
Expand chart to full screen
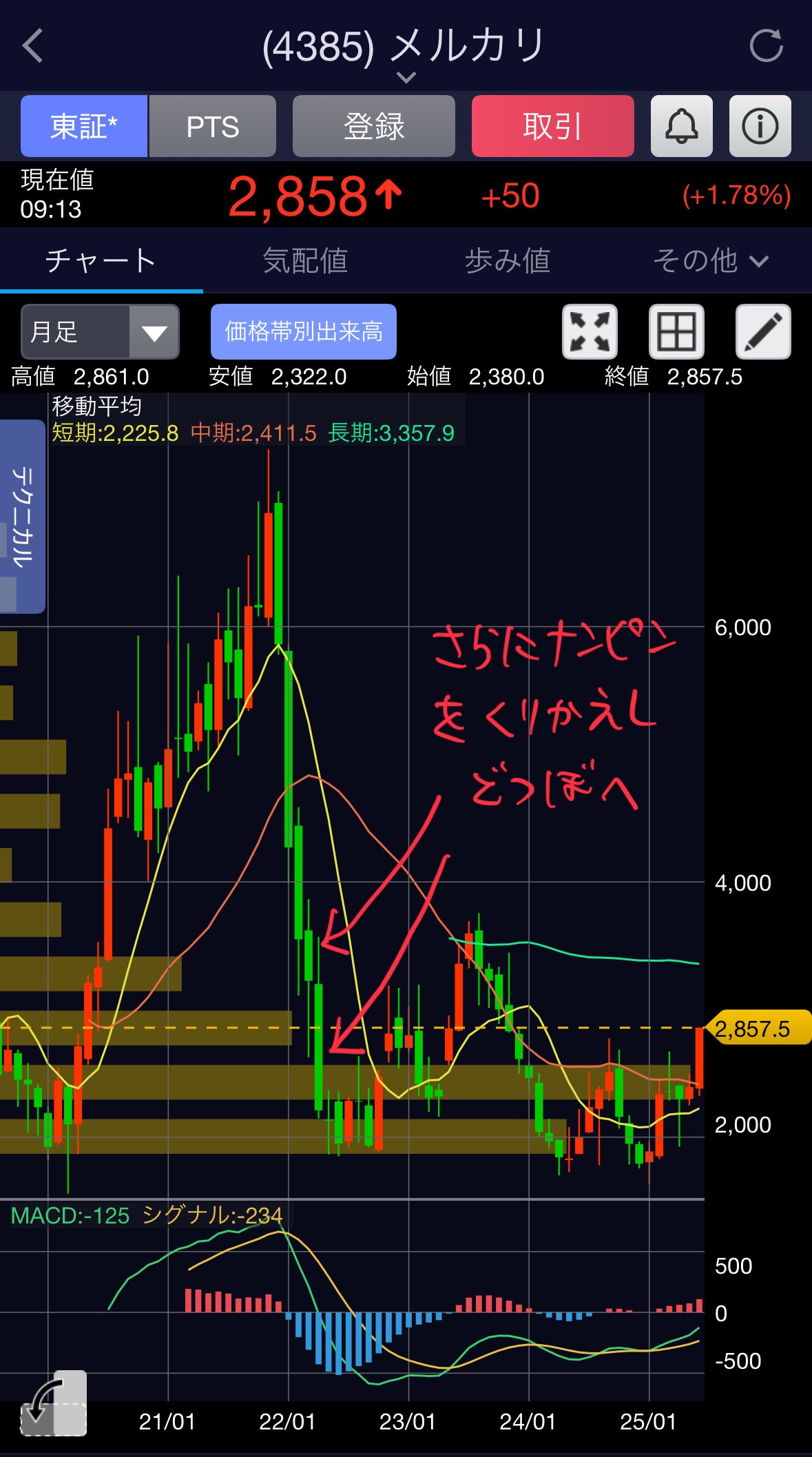(x=590, y=332)
